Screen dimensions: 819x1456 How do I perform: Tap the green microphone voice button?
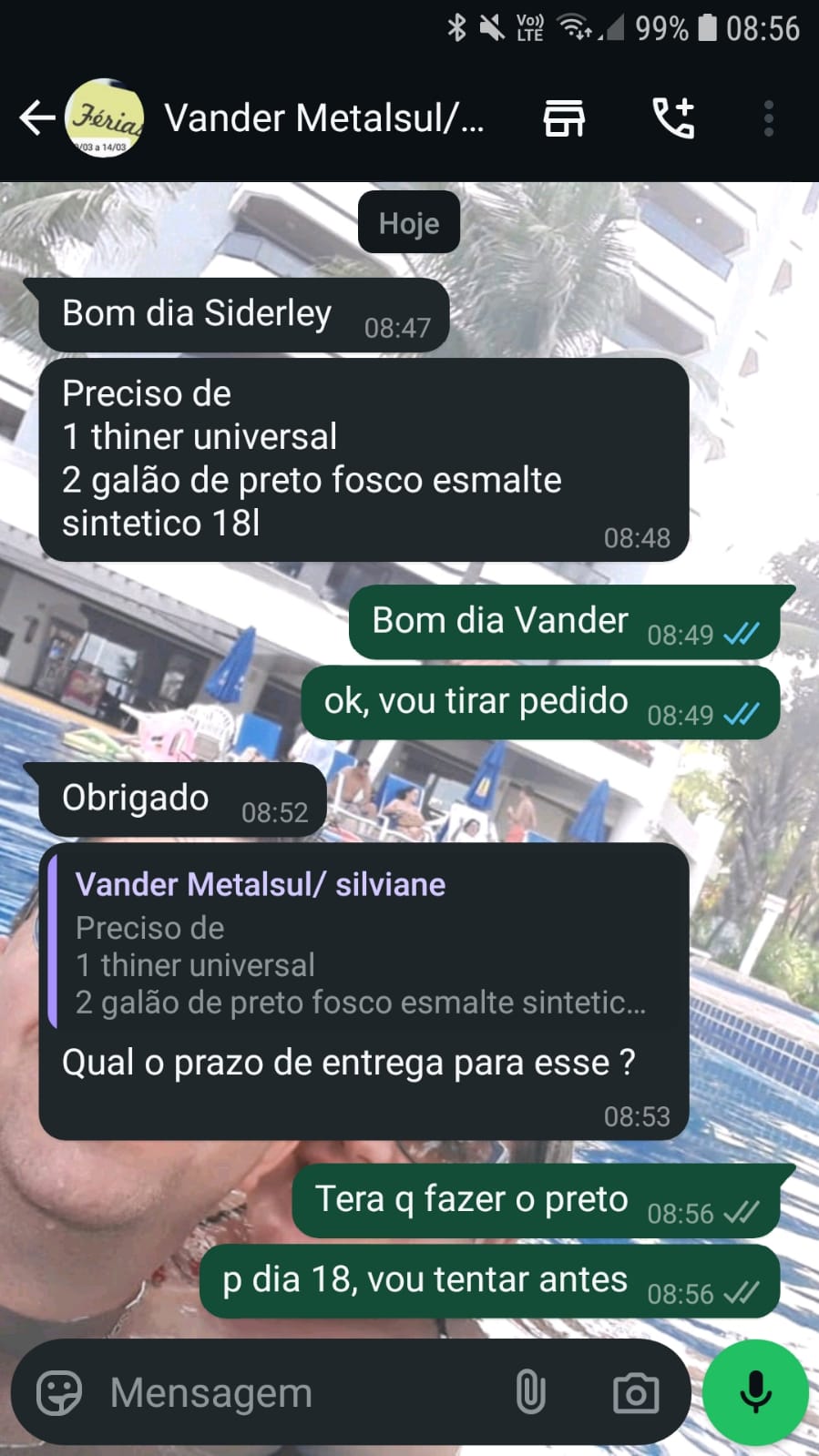(755, 1392)
